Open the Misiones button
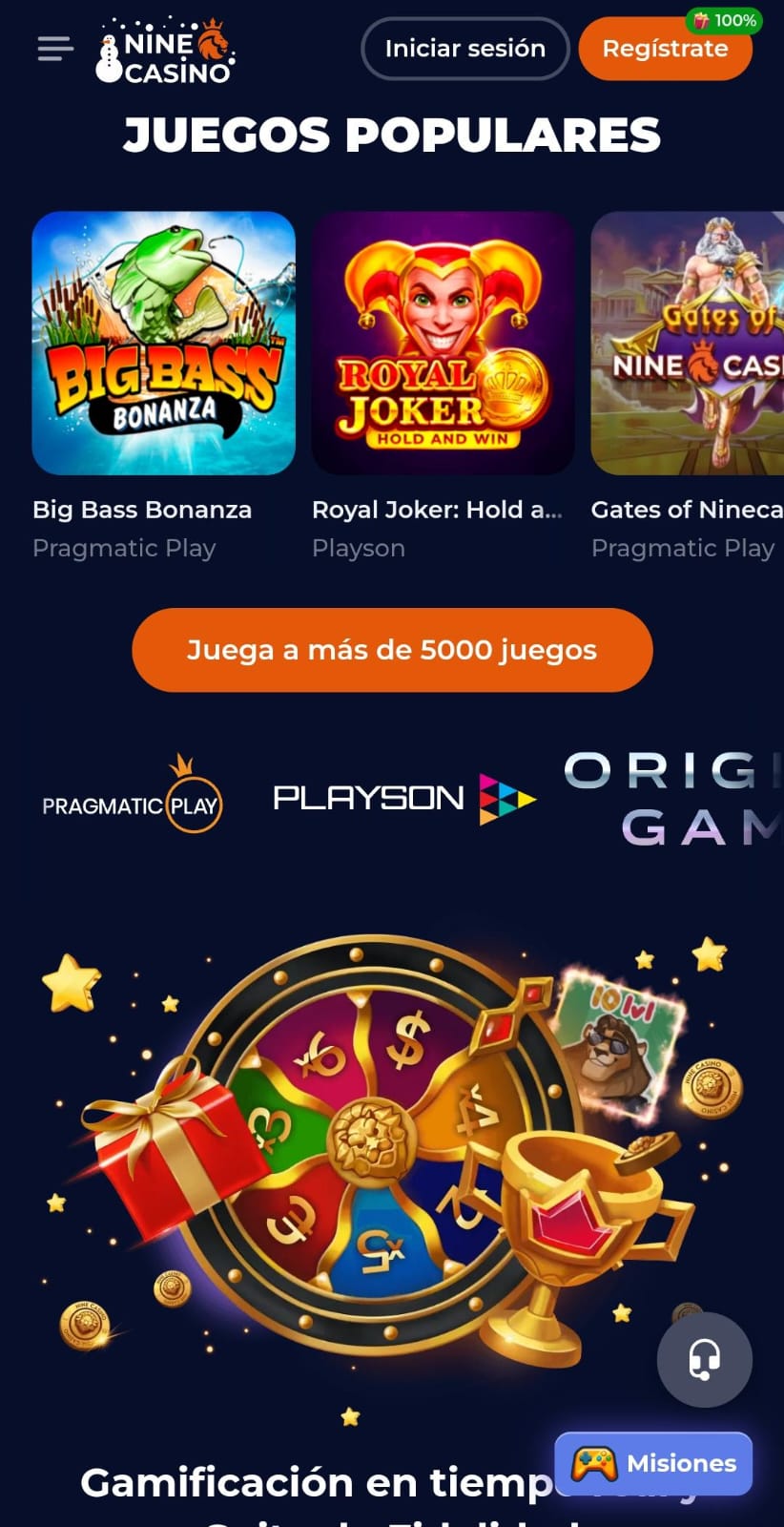This screenshot has width=784, height=1527. point(653,1463)
